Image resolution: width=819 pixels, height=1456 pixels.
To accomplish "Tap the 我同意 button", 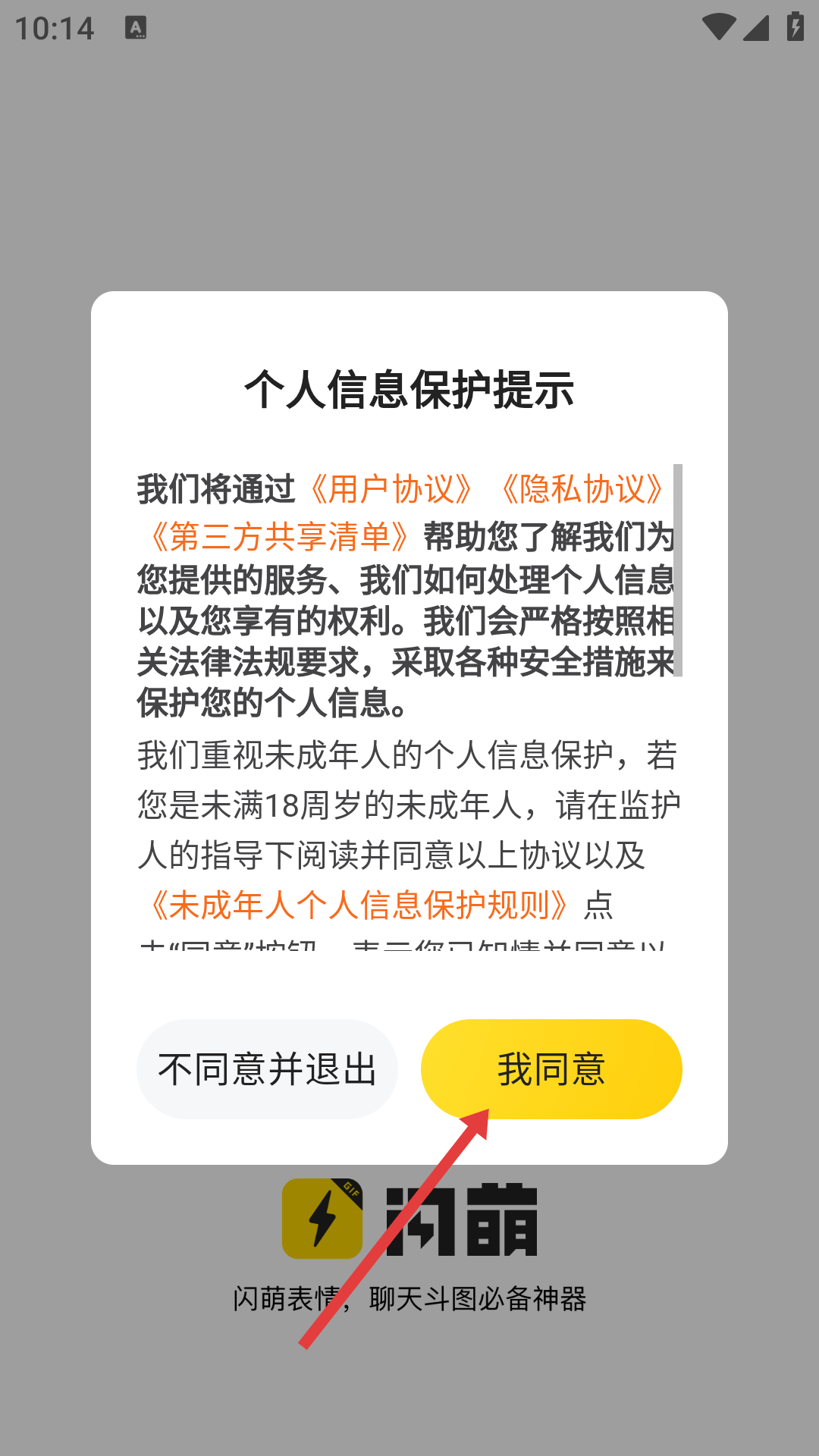I will [x=551, y=1069].
